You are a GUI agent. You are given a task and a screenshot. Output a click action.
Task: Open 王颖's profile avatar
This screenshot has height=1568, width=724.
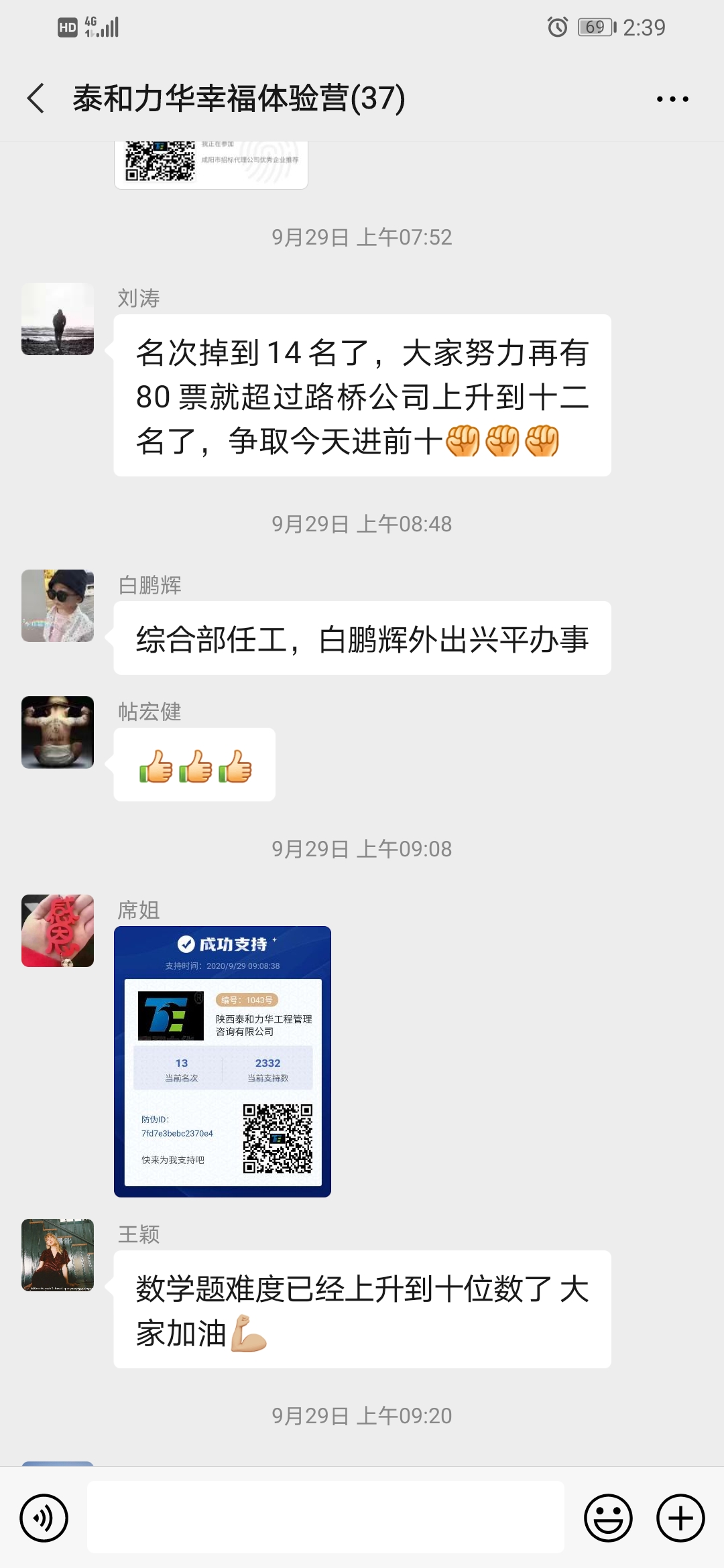coord(58,1255)
